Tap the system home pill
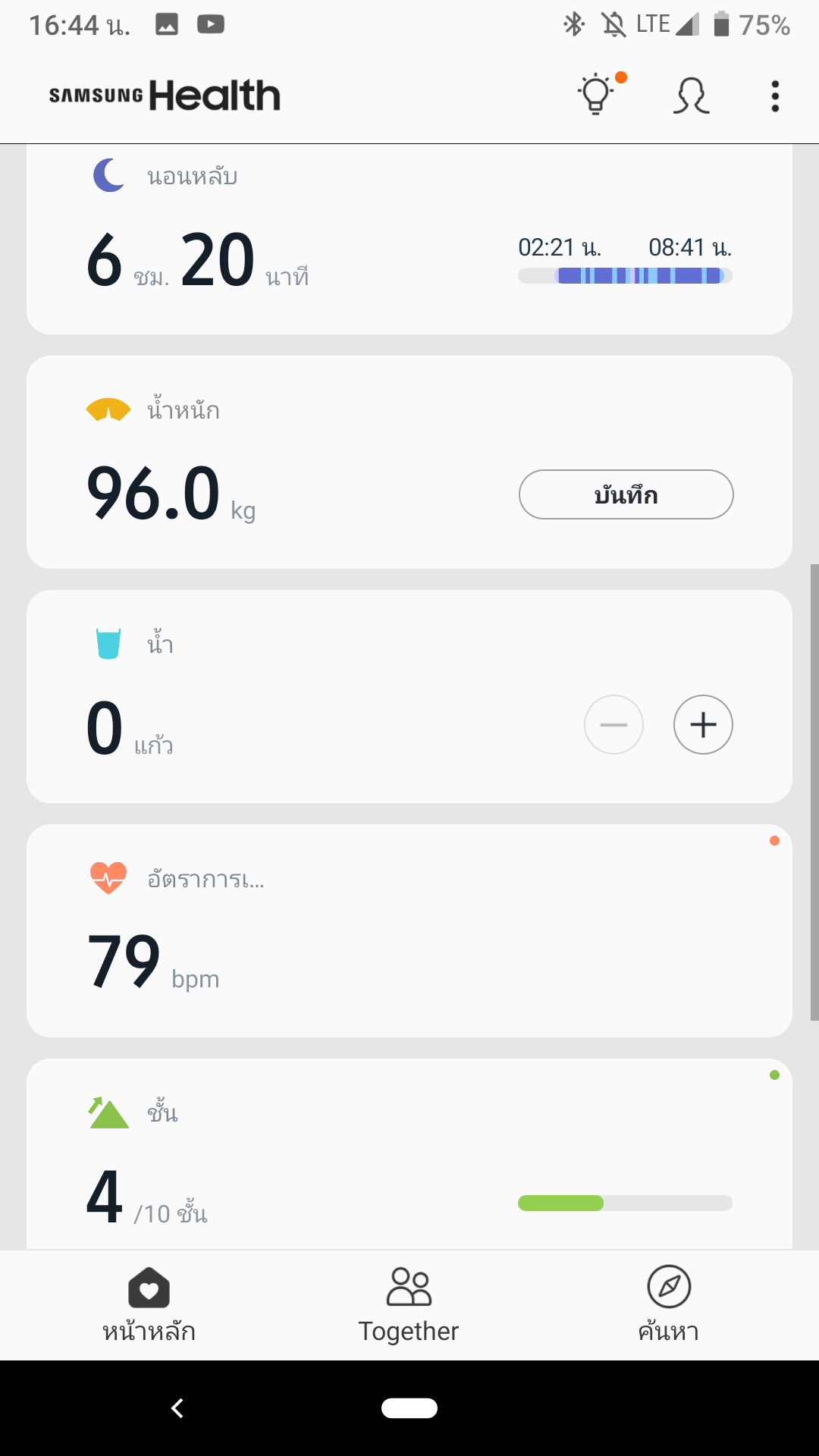 (409, 1408)
